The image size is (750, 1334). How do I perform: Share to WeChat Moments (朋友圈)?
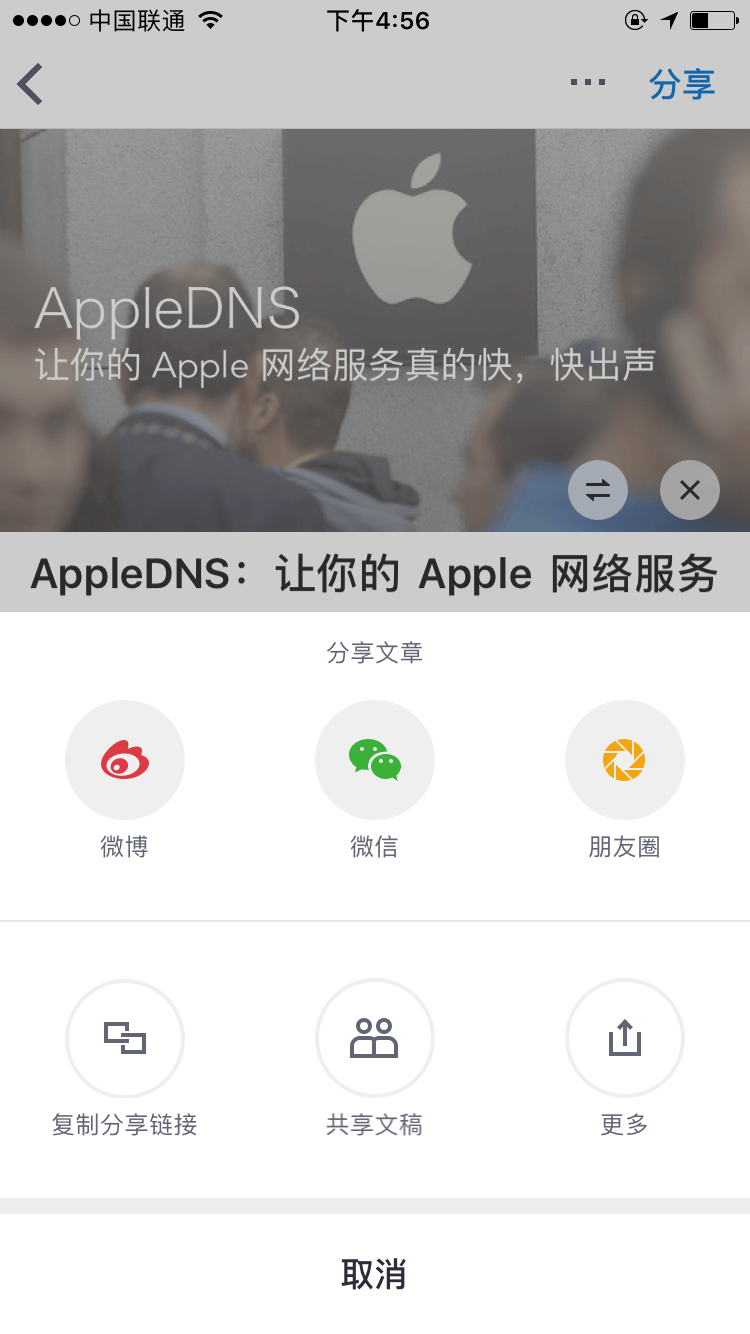(x=625, y=760)
